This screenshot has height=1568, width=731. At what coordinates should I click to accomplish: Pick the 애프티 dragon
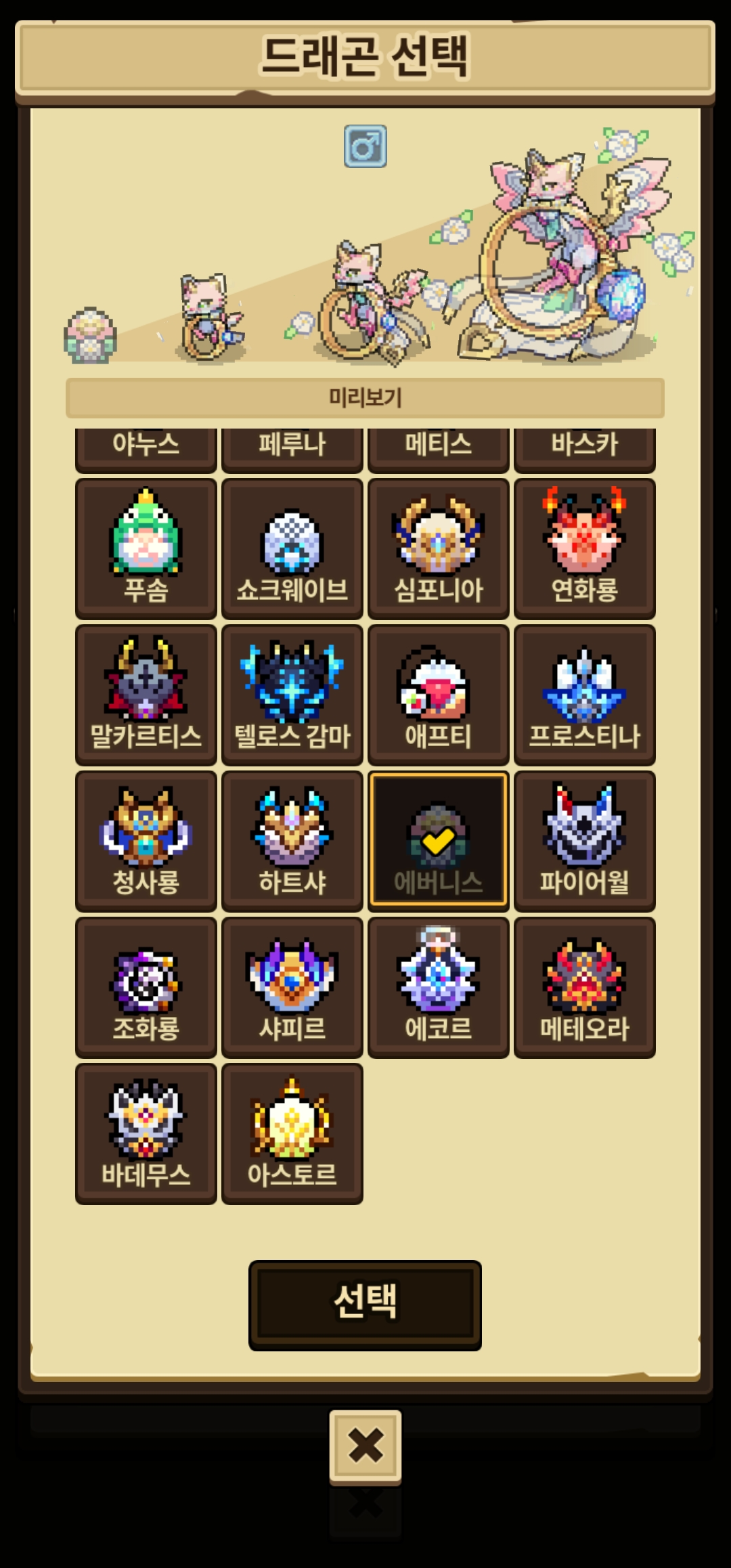pos(439,694)
